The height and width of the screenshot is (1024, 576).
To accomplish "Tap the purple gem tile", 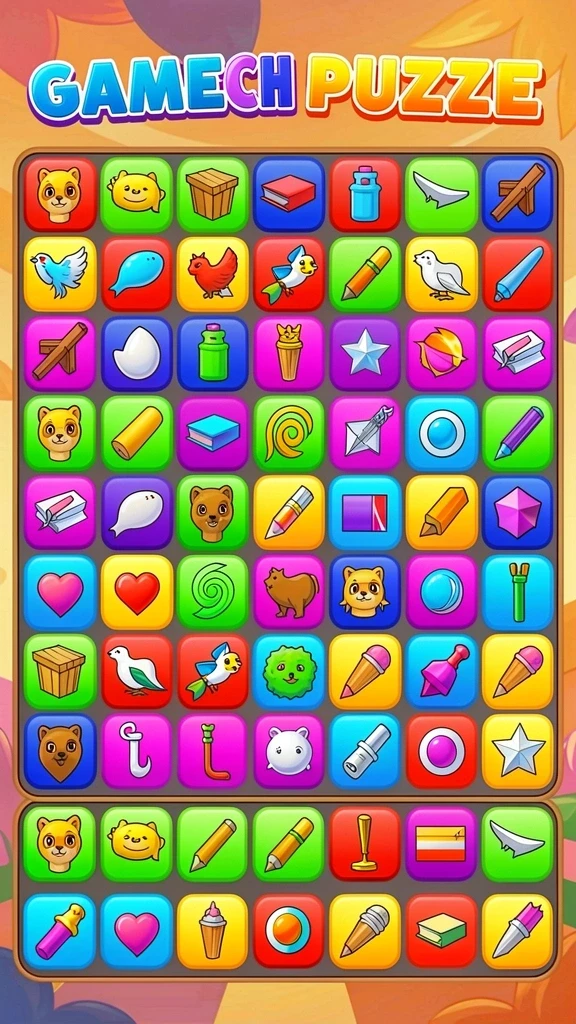I will click(x=518, y=513).
